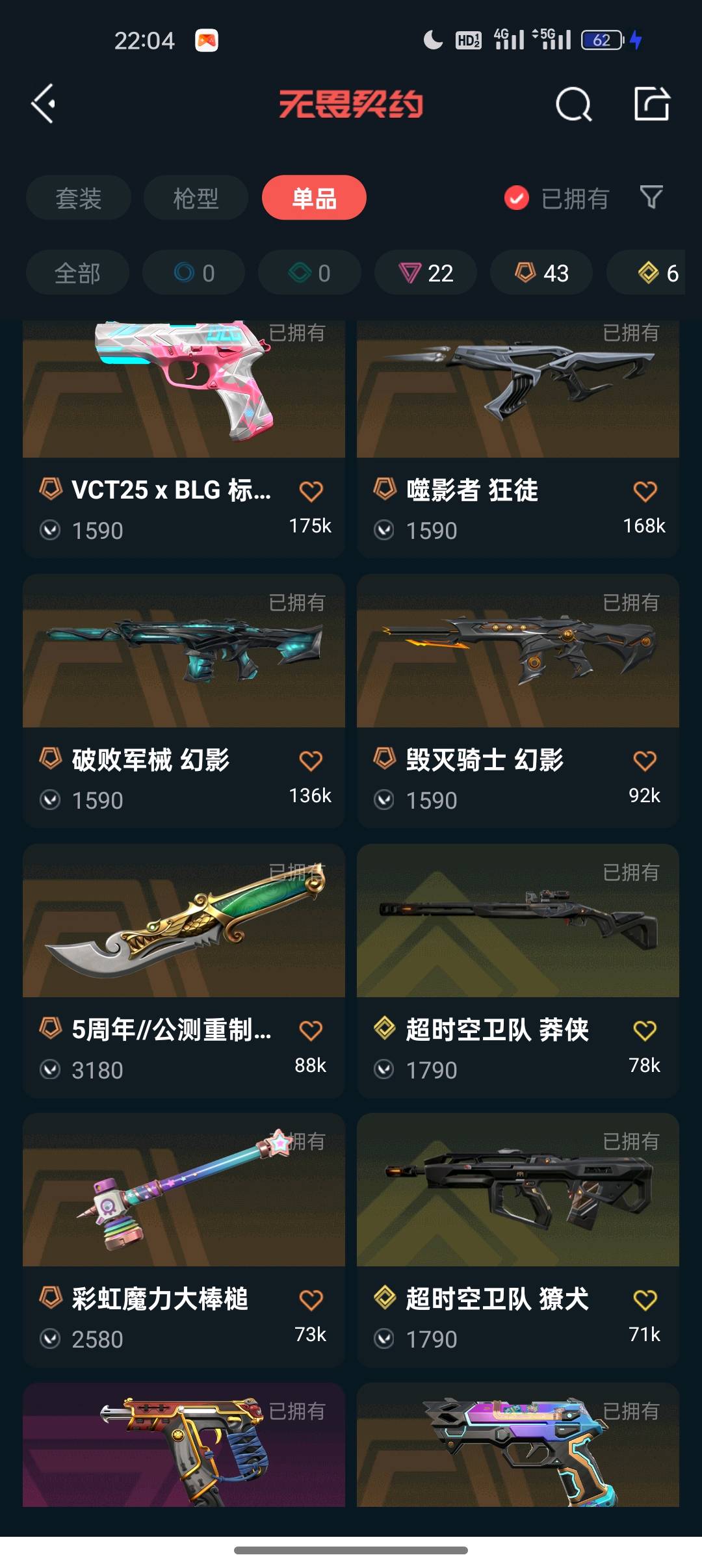
Task: Favorite the 噬影者 狂徒 skin
Action: point(645,491)
